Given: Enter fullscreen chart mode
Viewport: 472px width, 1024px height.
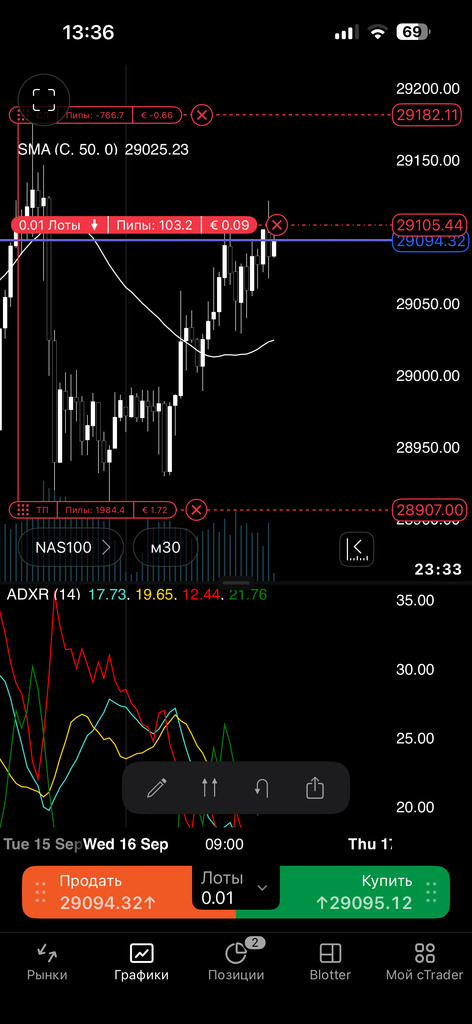Looking at the screenshot, I should (x=44, y=99).
